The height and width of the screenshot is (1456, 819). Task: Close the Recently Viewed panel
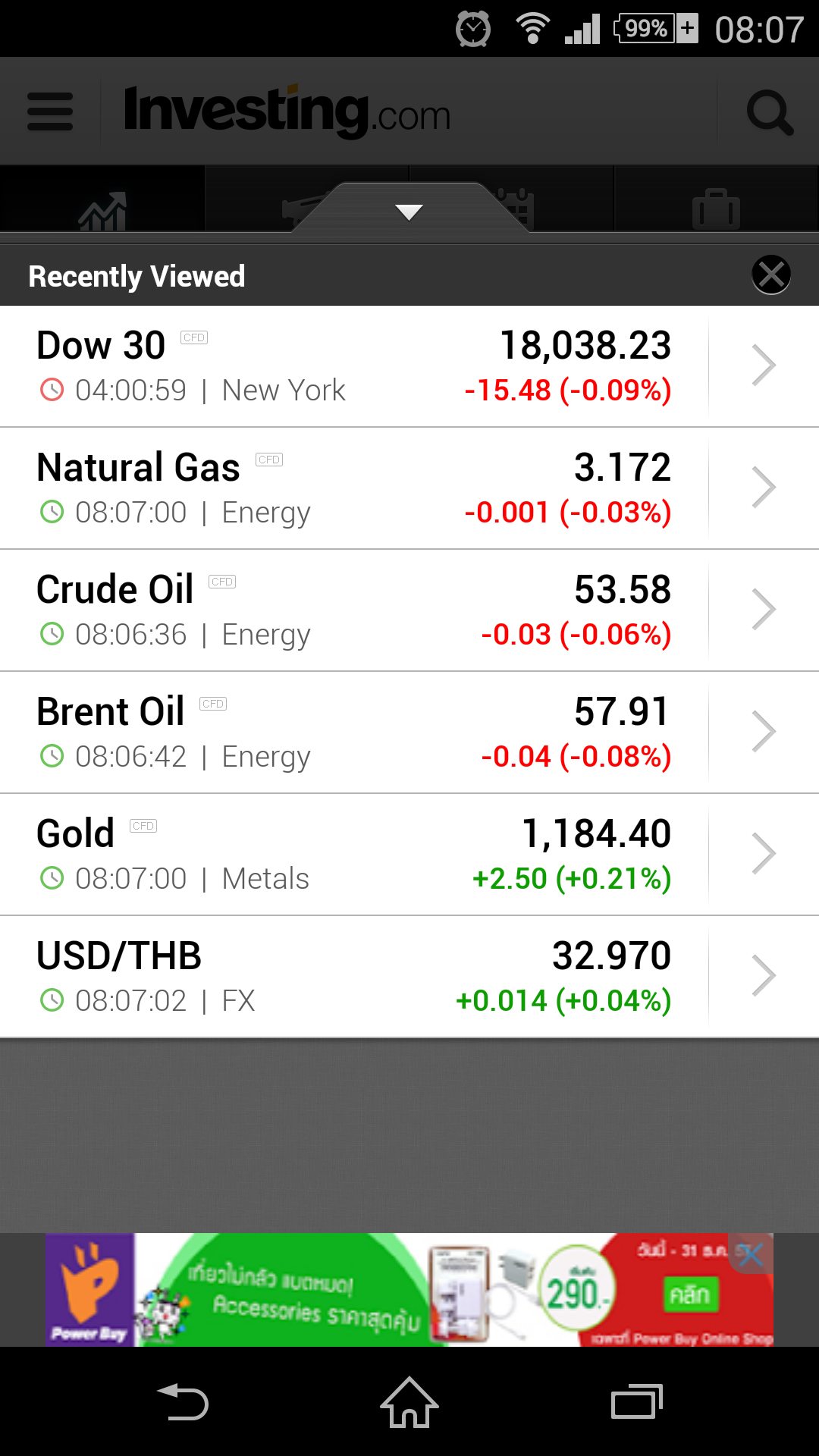pos(771,275)
